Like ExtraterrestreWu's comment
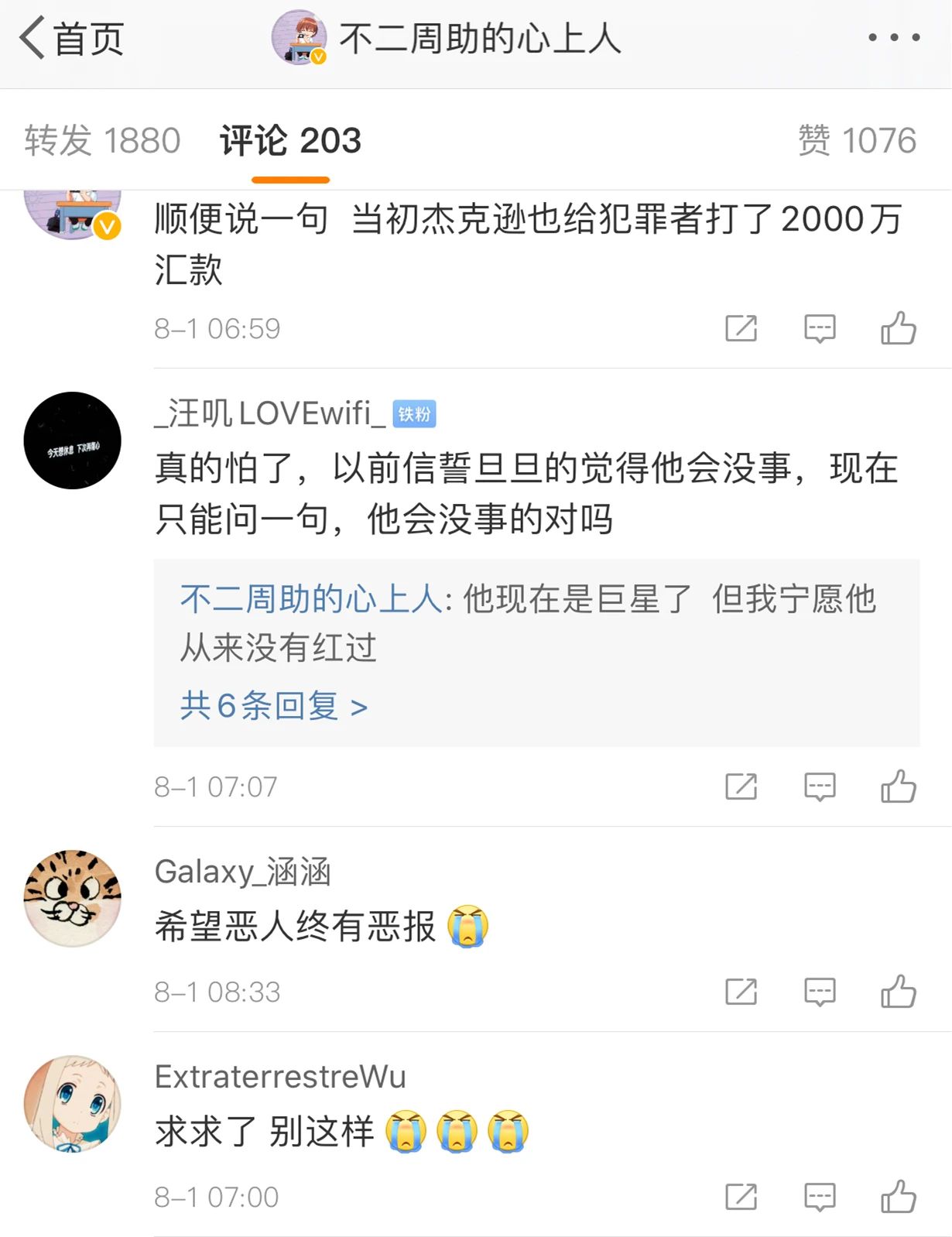952x1237 pixels. [898, 1196]
